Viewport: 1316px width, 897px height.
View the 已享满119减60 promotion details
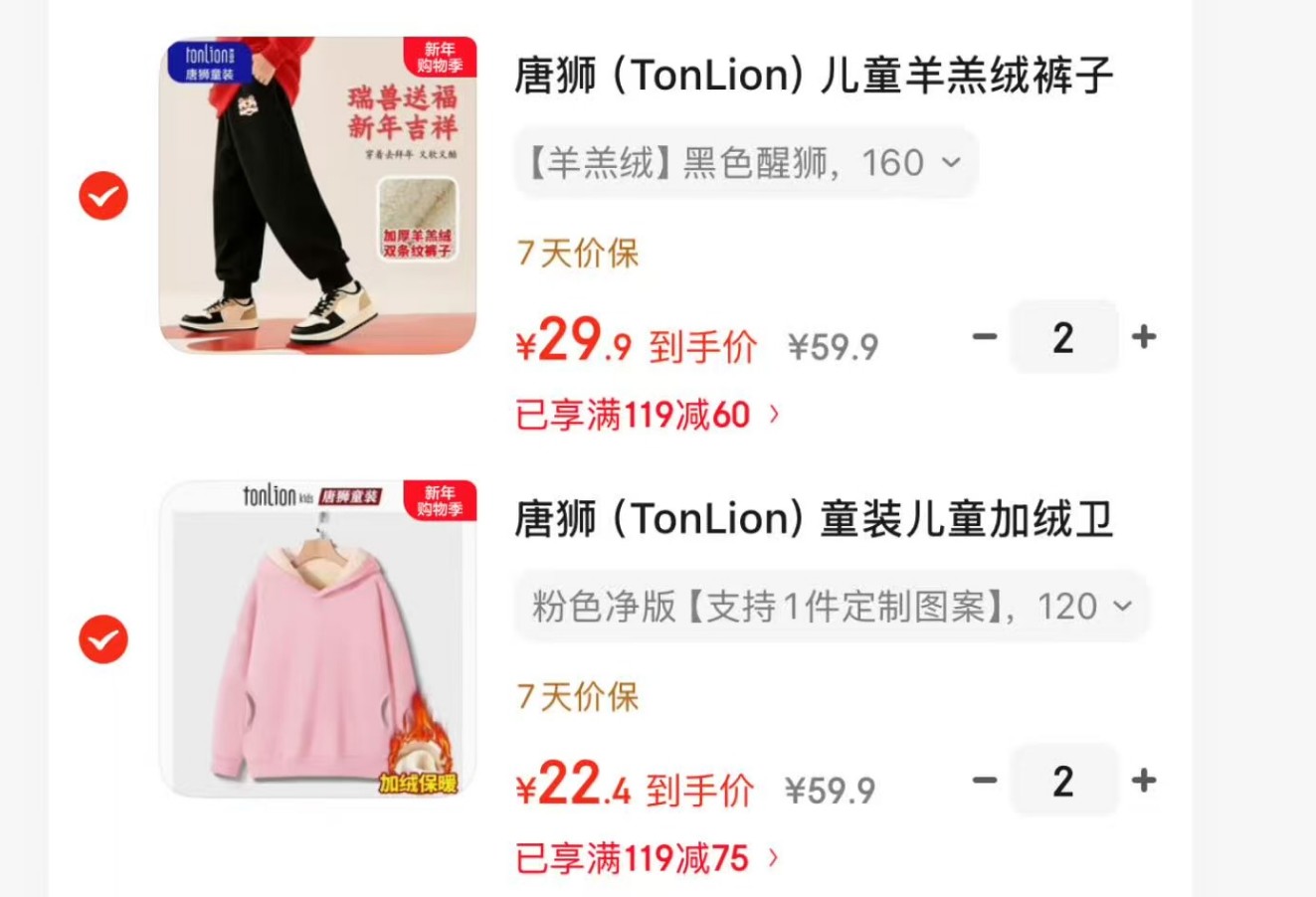(648, 415)
